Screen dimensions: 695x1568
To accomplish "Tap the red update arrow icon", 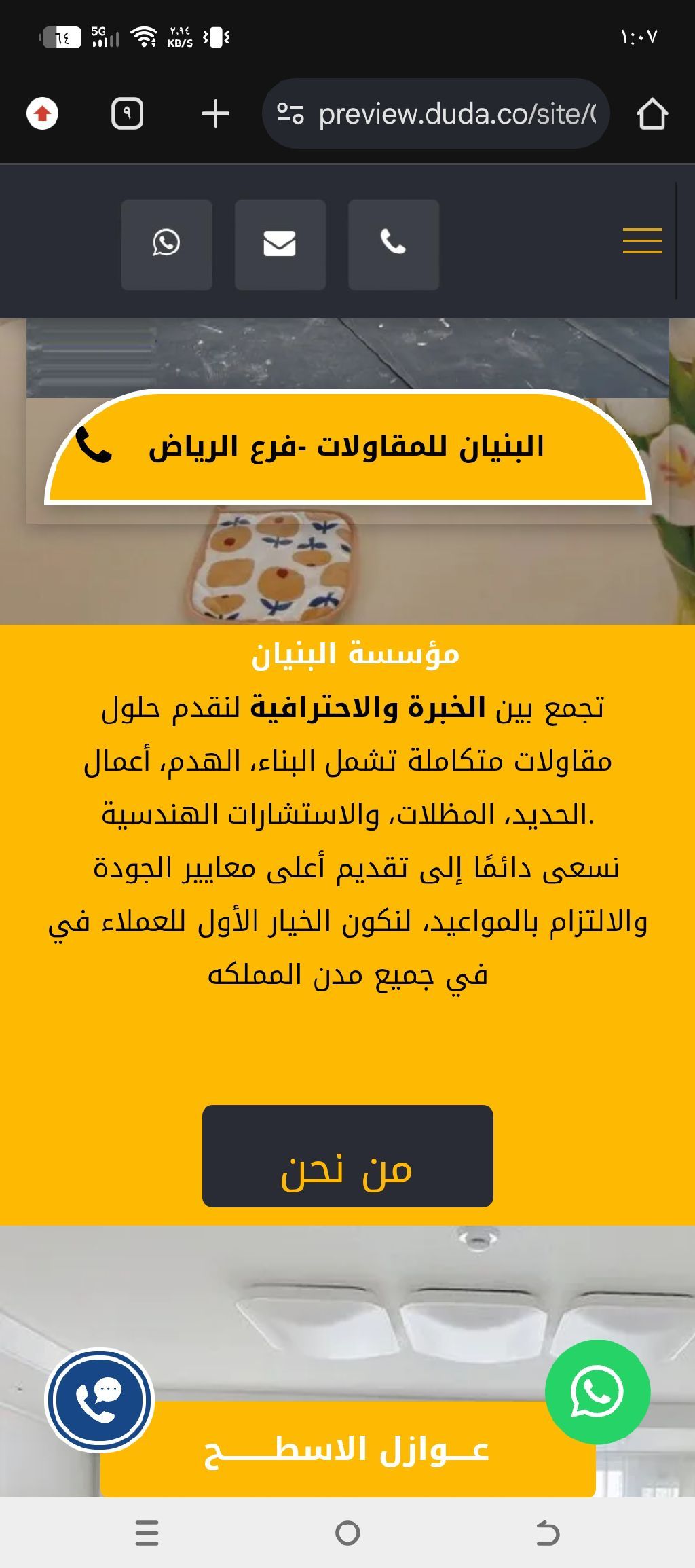I will tap(42, 113).
